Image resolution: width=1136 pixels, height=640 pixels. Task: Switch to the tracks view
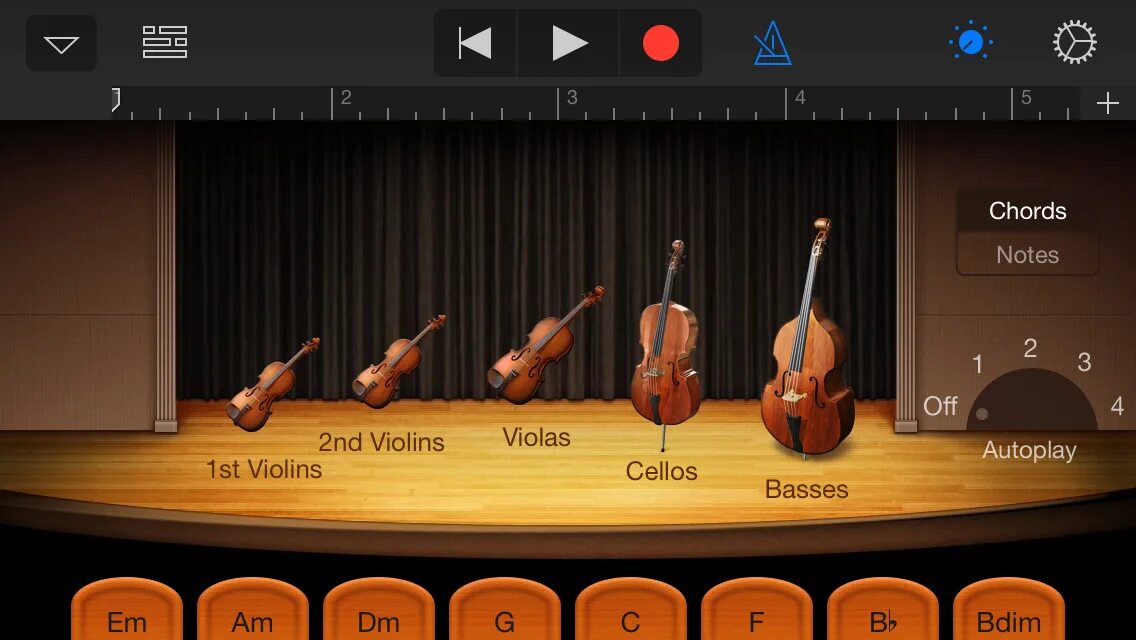coord(165,42)
